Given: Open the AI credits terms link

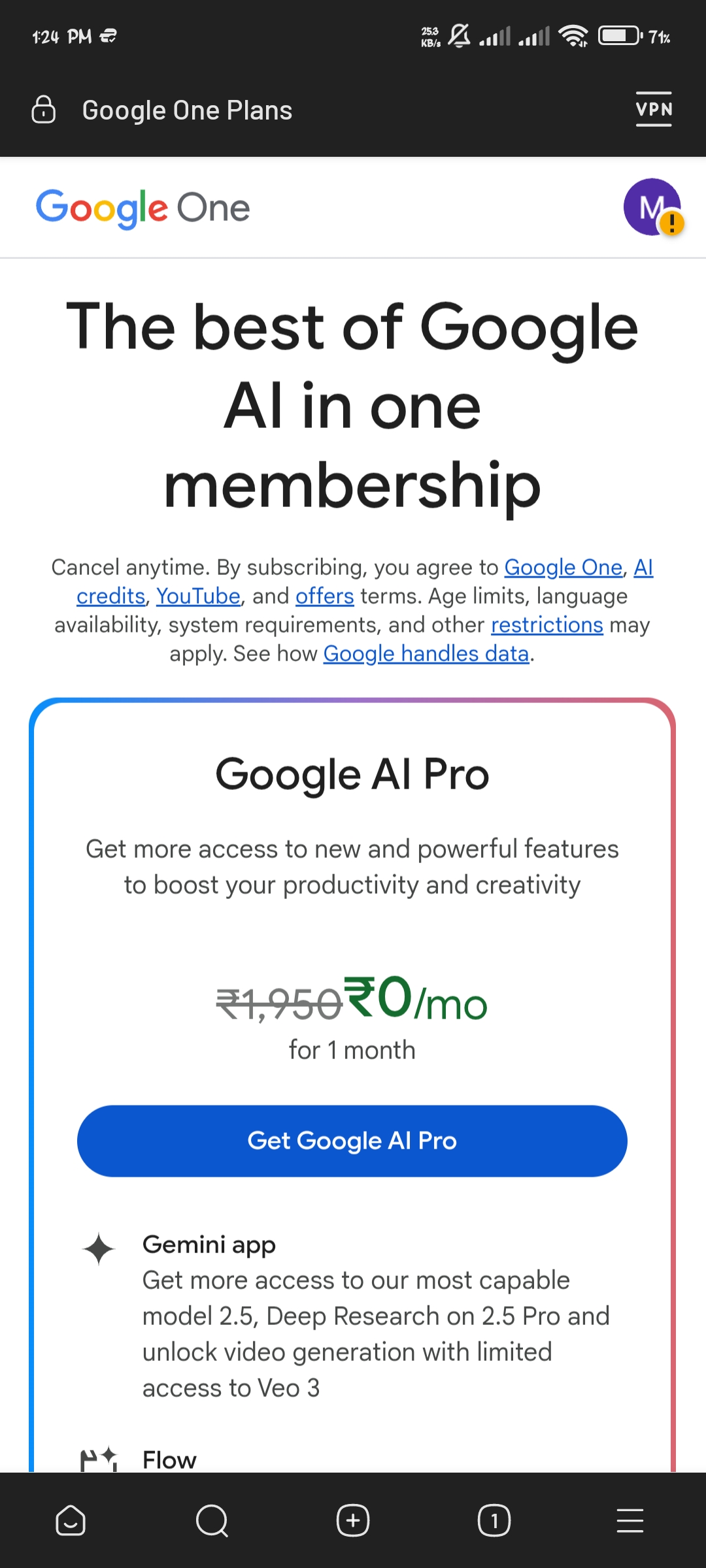Looking at the screenshot, I should coord(110,596).
